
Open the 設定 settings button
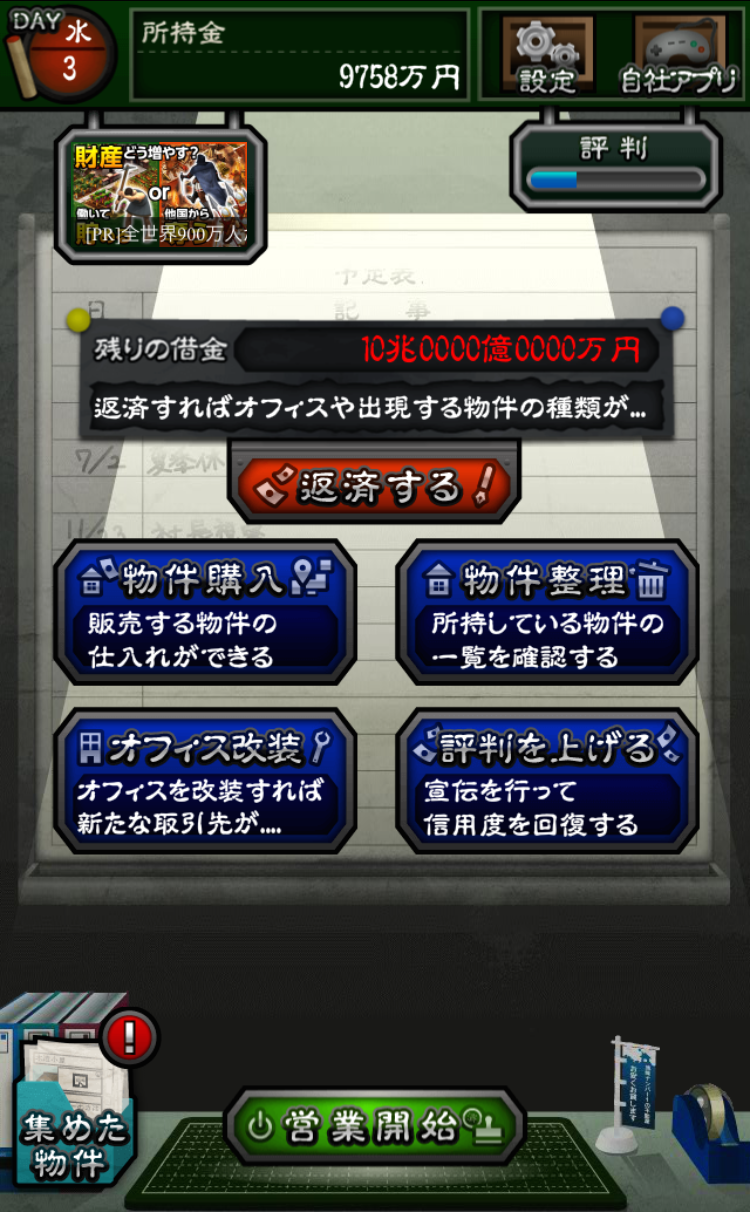tap(547, 55)
